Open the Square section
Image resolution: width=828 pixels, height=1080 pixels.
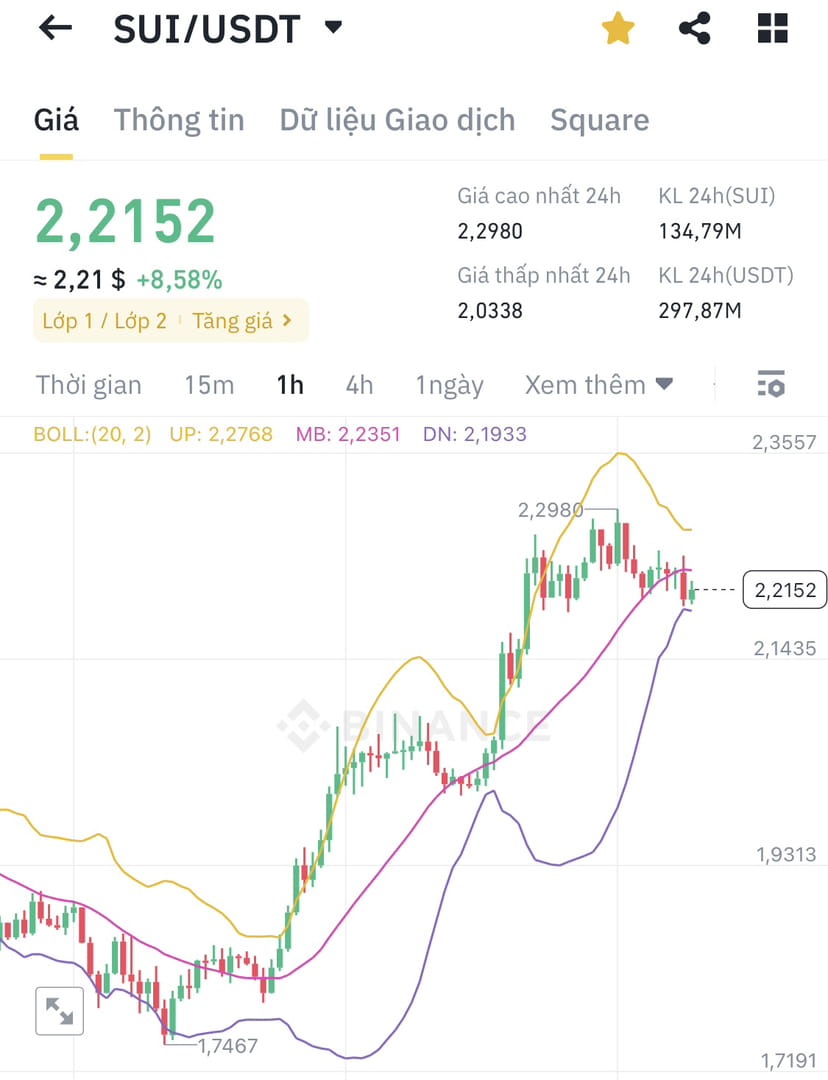coord(599,120)
